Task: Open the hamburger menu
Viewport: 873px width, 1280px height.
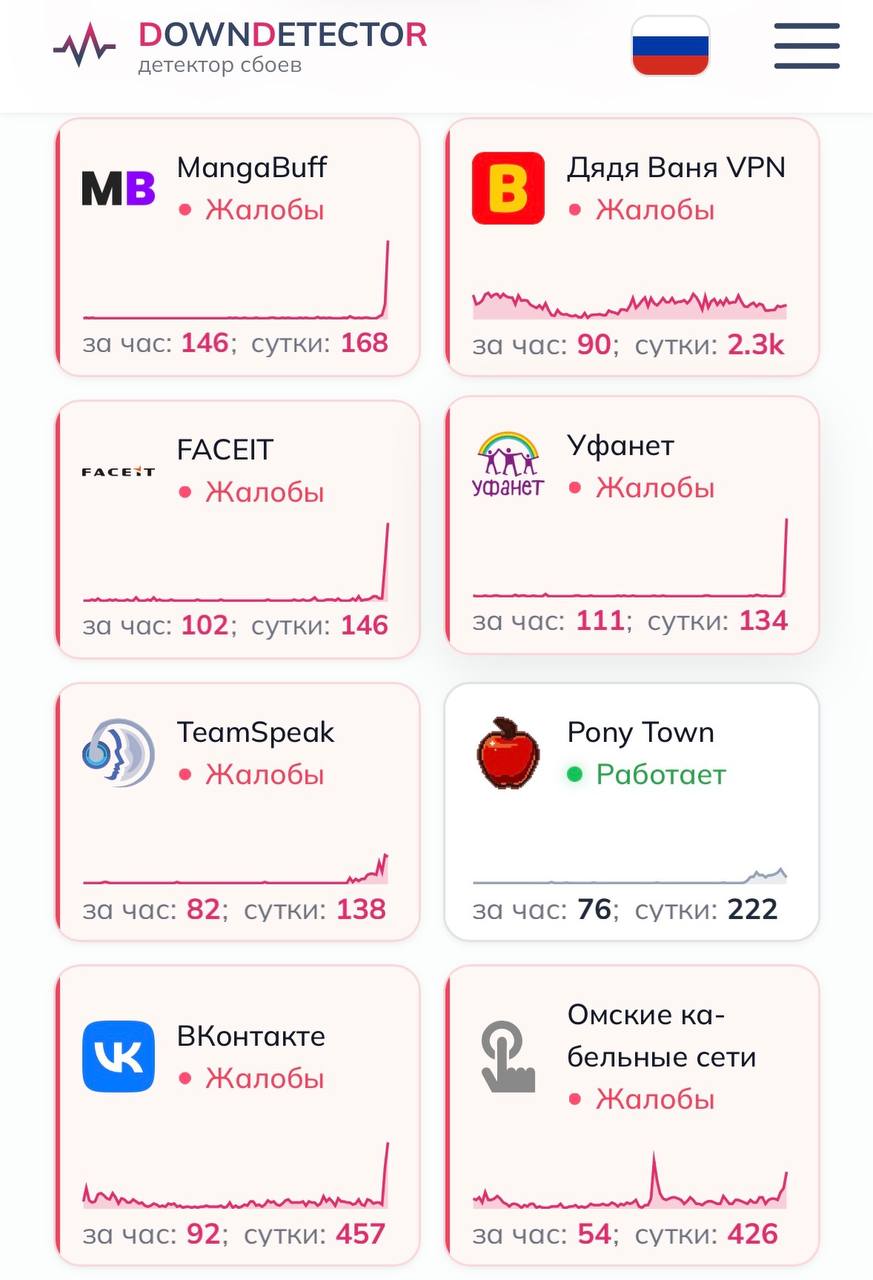Action: 806,46
